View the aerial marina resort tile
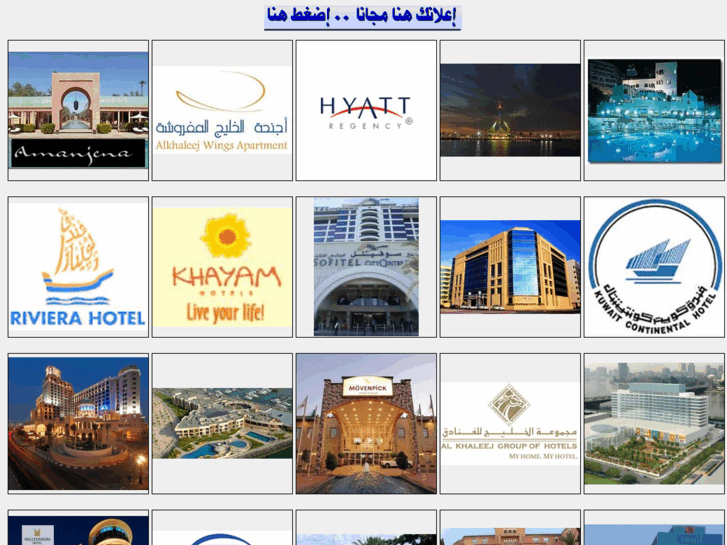 click(222, 423)
